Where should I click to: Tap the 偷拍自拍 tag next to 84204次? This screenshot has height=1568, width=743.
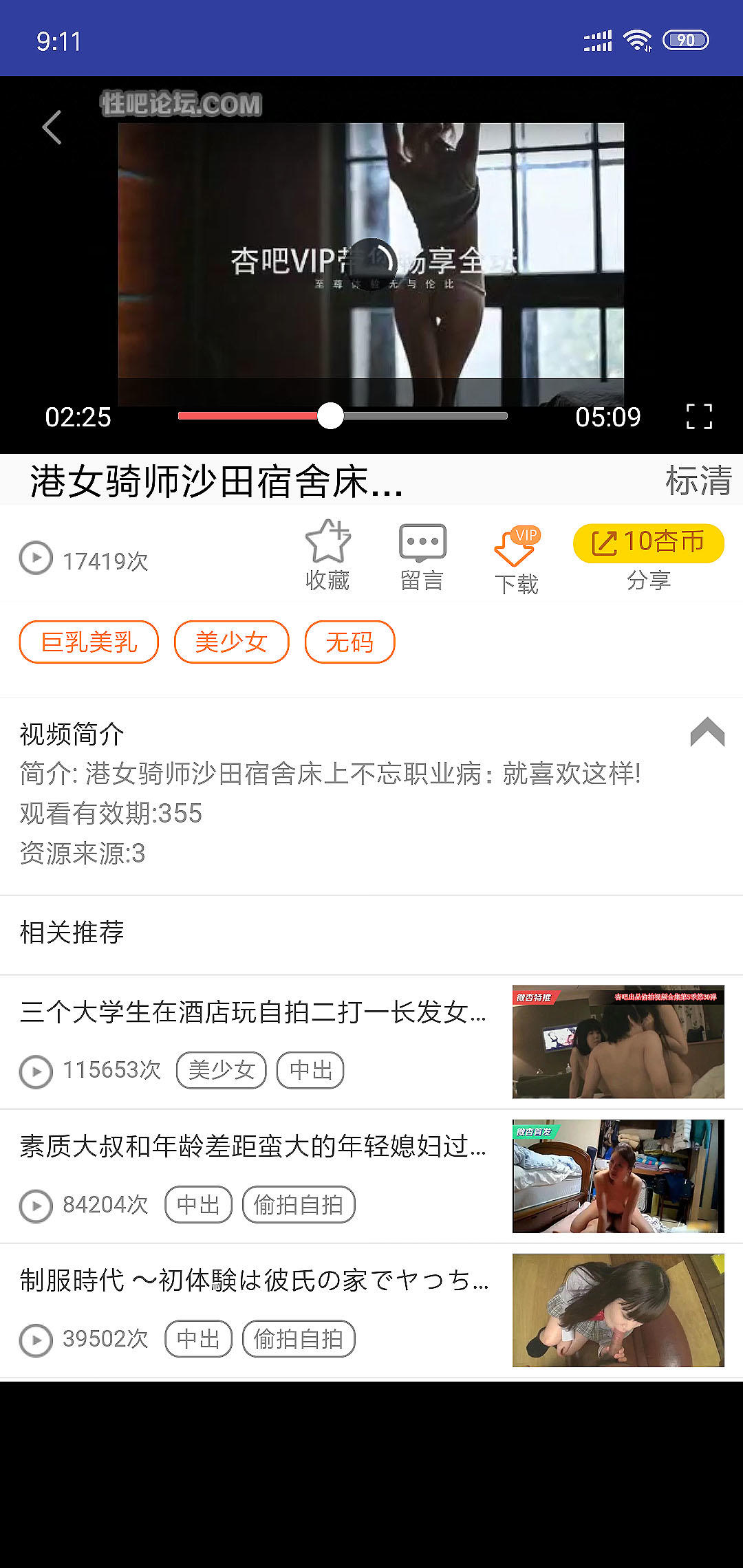[299, 1204]
